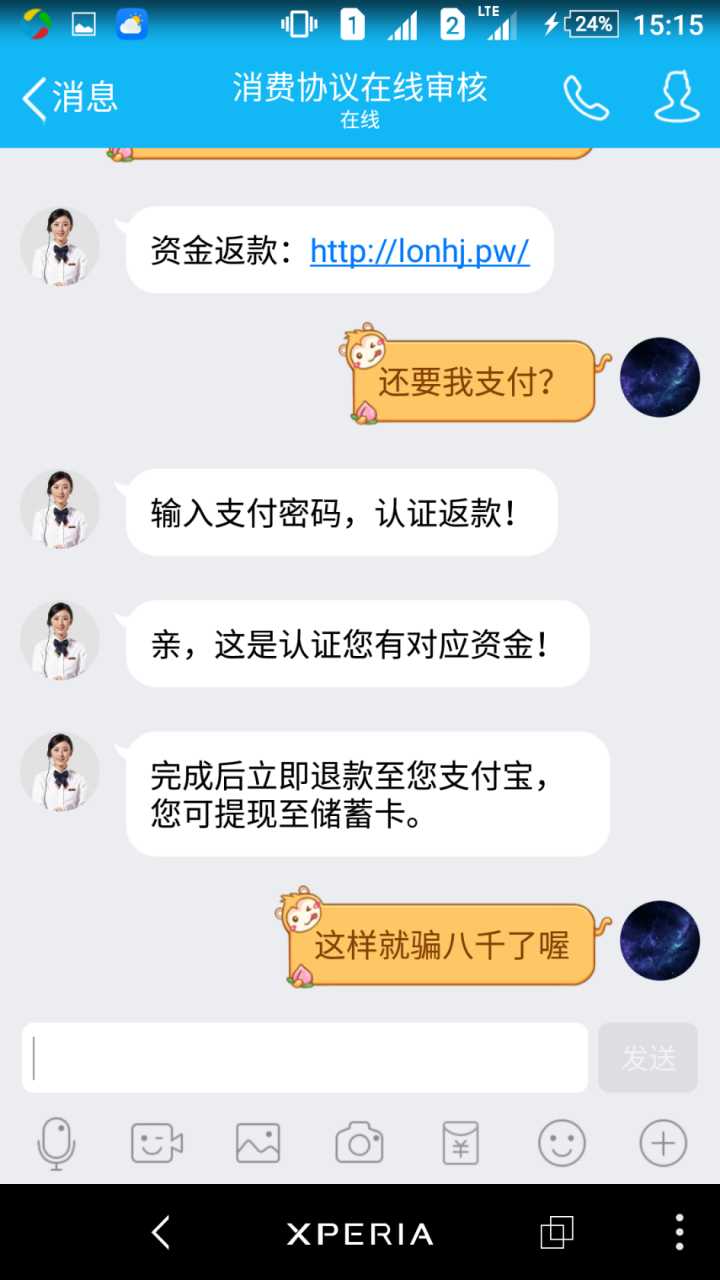The height and width of the screenshot is (1280, 720).
Task: Tap the 发送 send button
Action: coord(647,1057)
